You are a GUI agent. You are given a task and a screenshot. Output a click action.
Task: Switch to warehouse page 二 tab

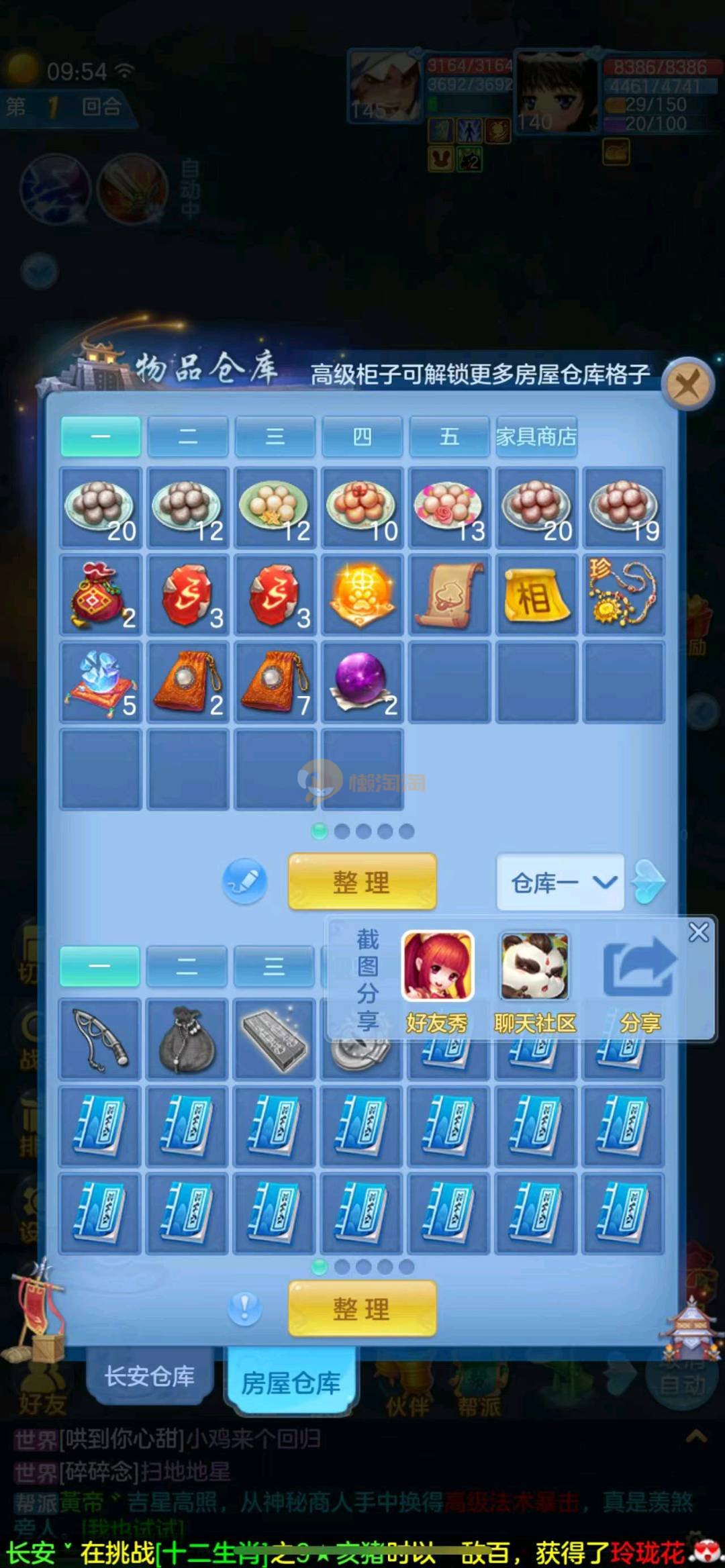pyautogui.click(x=188, y=436)
